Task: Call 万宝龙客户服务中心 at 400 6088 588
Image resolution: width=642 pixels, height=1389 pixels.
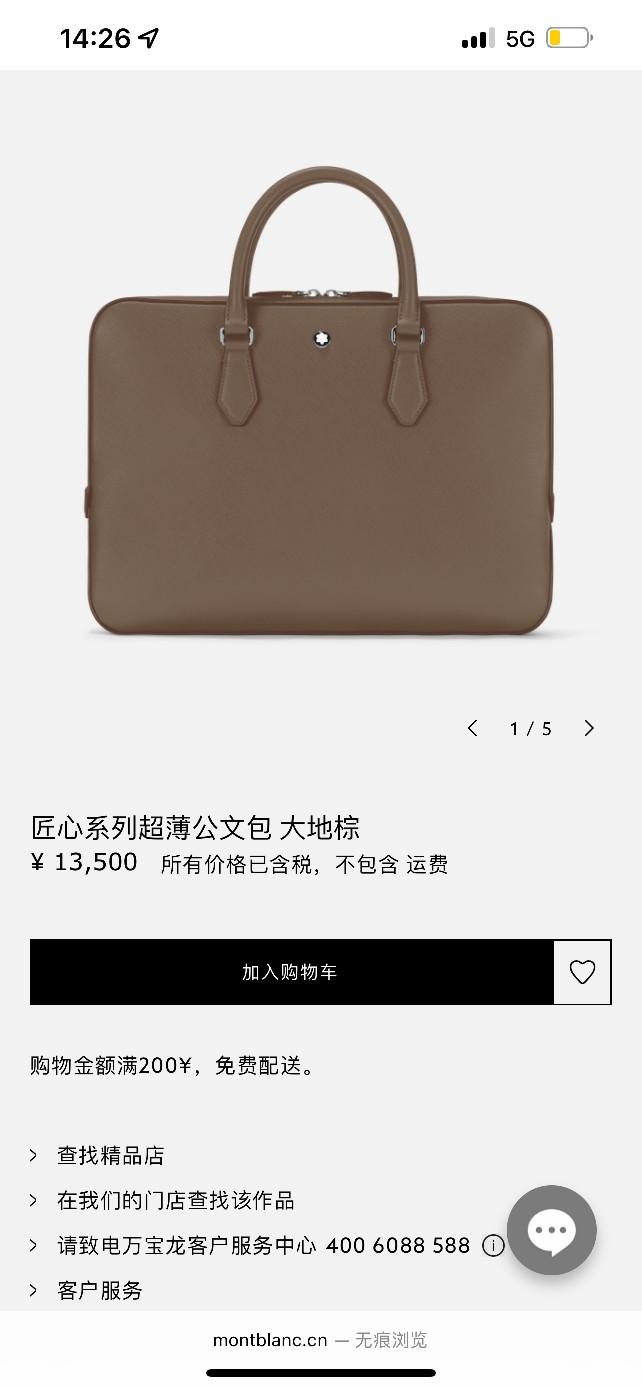Action: coord(263,1245)
